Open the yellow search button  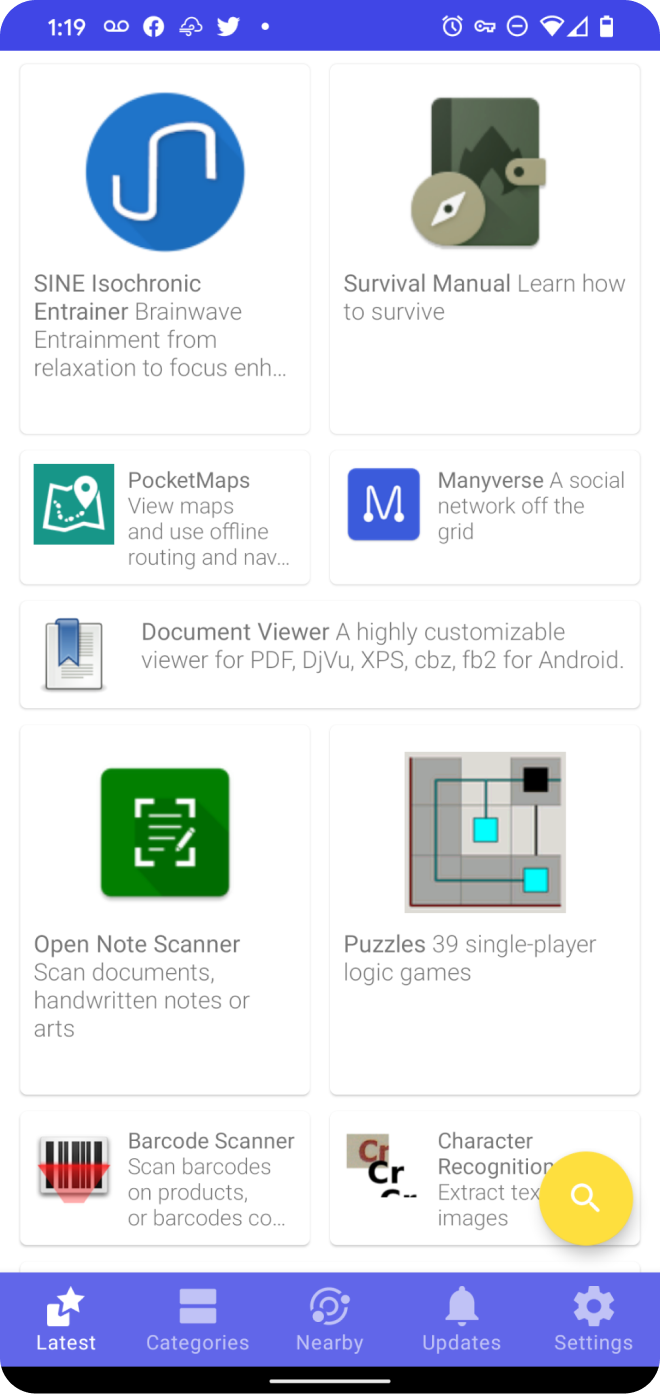[585, 1198]
